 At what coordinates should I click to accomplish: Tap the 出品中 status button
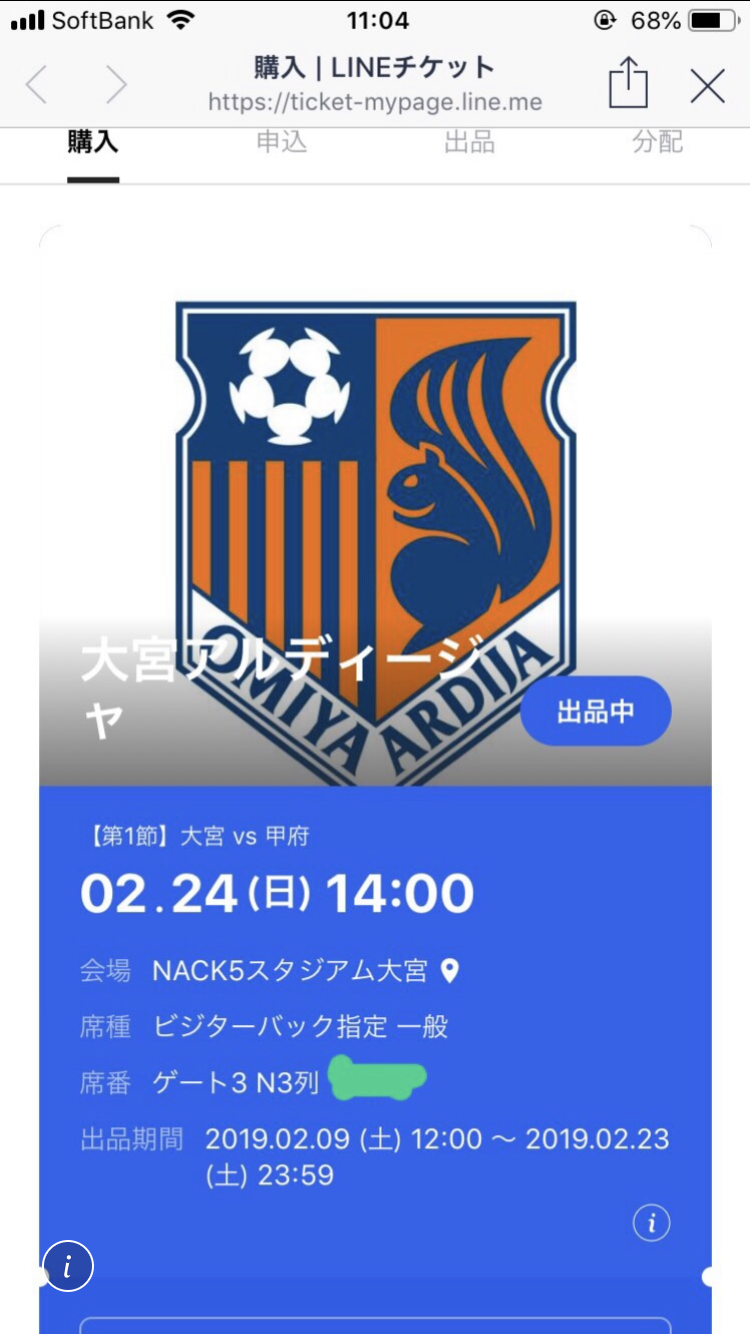pos(596,711)
